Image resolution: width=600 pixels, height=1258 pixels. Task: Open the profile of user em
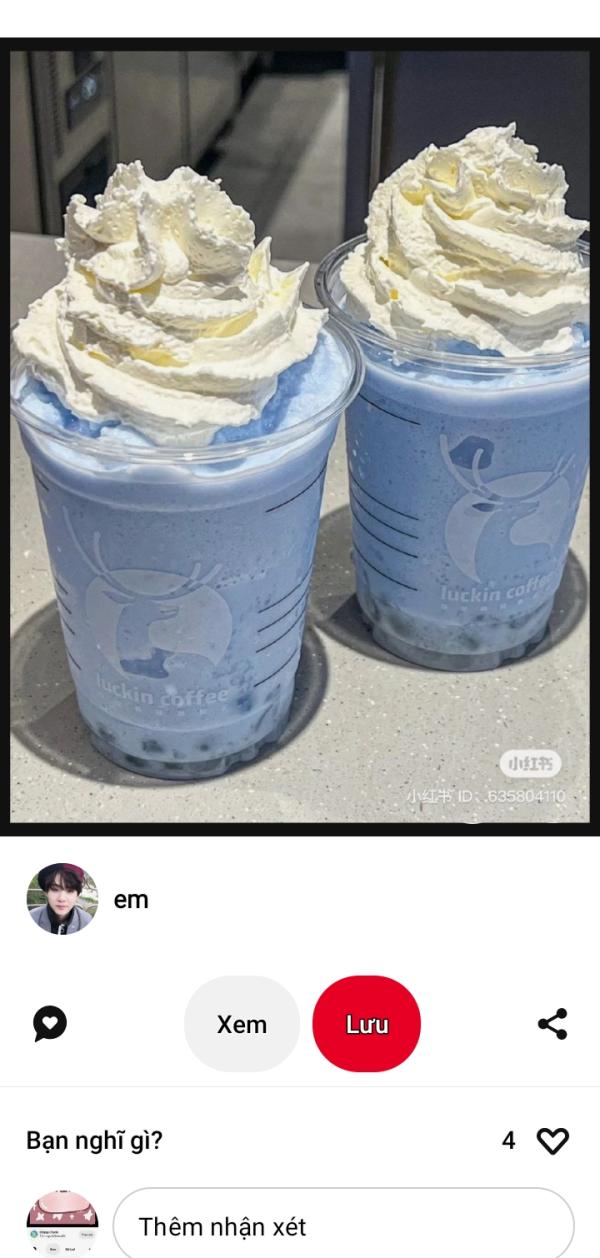tap(62, 899)
